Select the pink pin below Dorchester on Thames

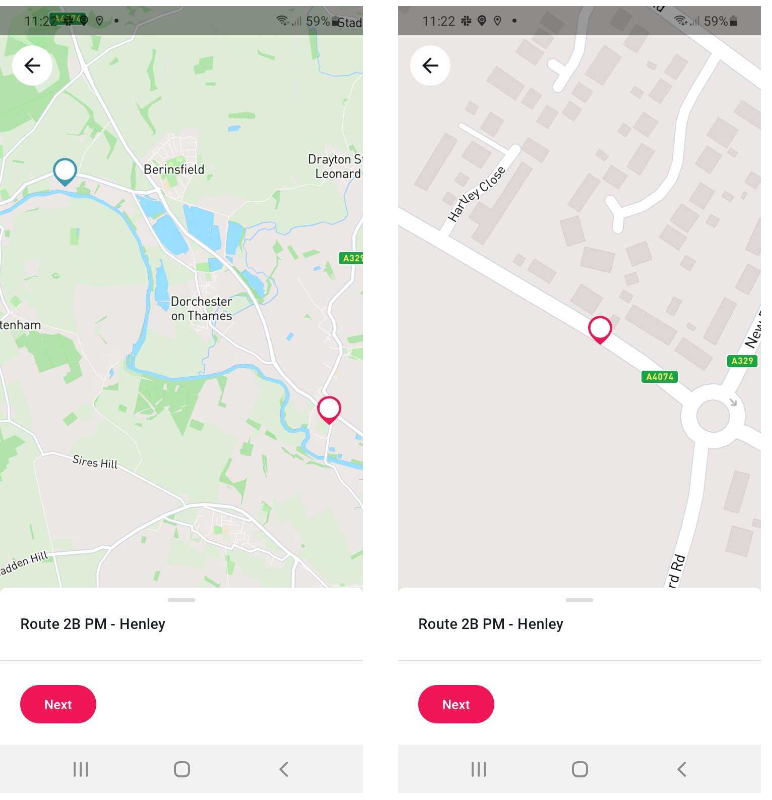(x=329, y=409)
